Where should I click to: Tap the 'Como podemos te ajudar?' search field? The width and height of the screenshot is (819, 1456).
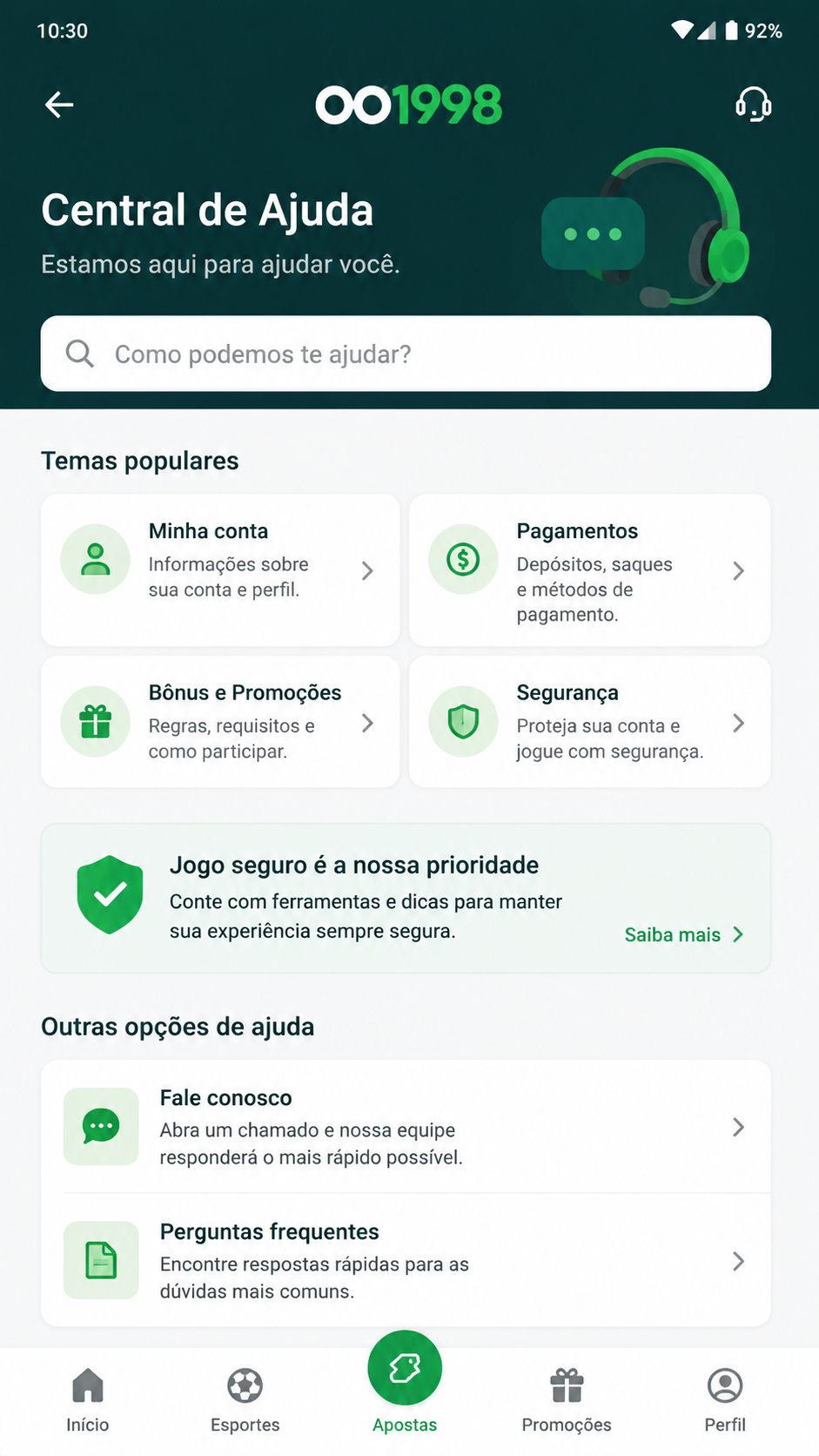coord(406,354)
